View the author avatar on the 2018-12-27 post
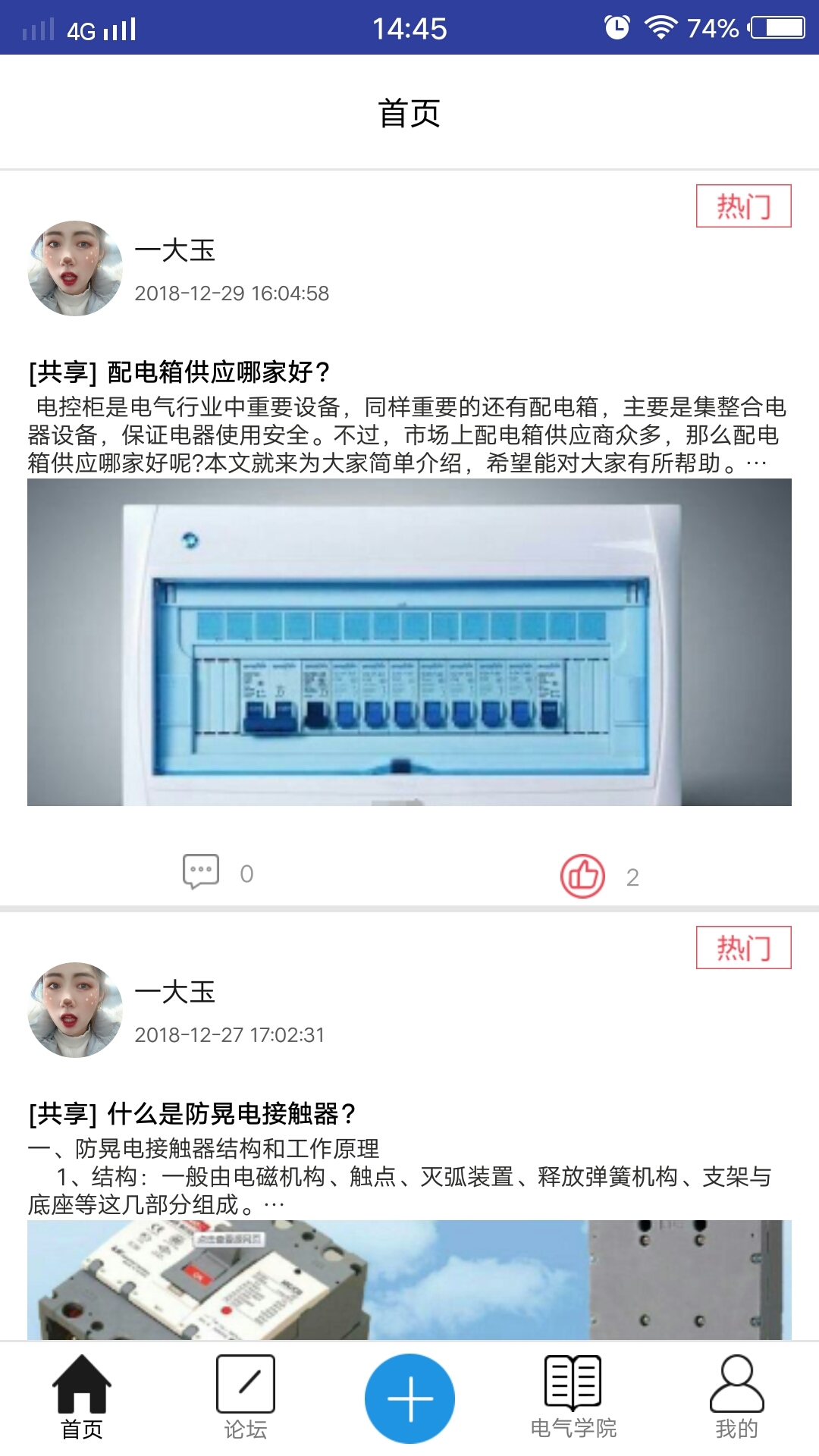This screenshot has width=819, height=1456. pos(75,1010)
